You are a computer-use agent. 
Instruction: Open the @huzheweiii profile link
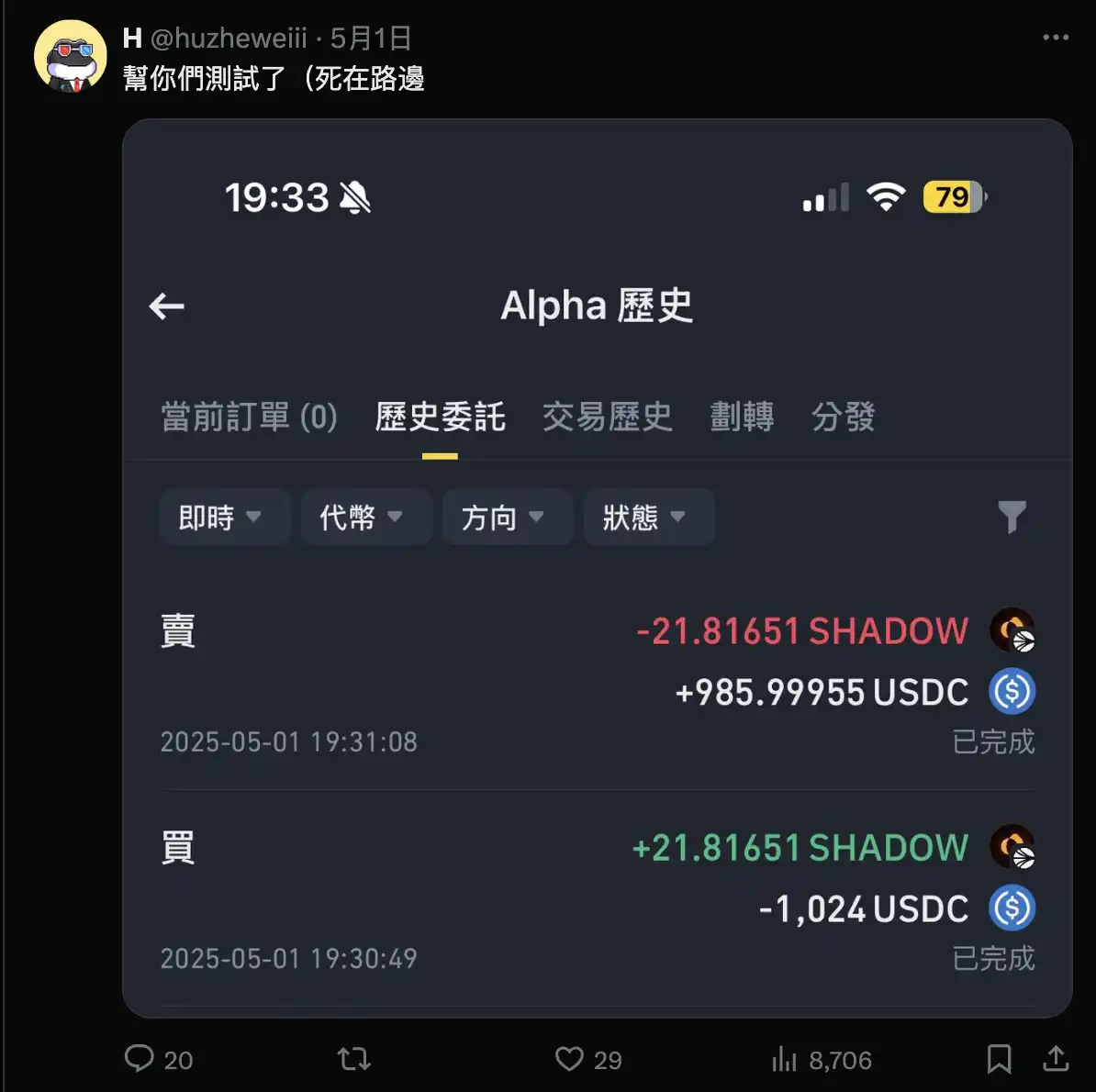pyautogui.click(x=228, y=38)
